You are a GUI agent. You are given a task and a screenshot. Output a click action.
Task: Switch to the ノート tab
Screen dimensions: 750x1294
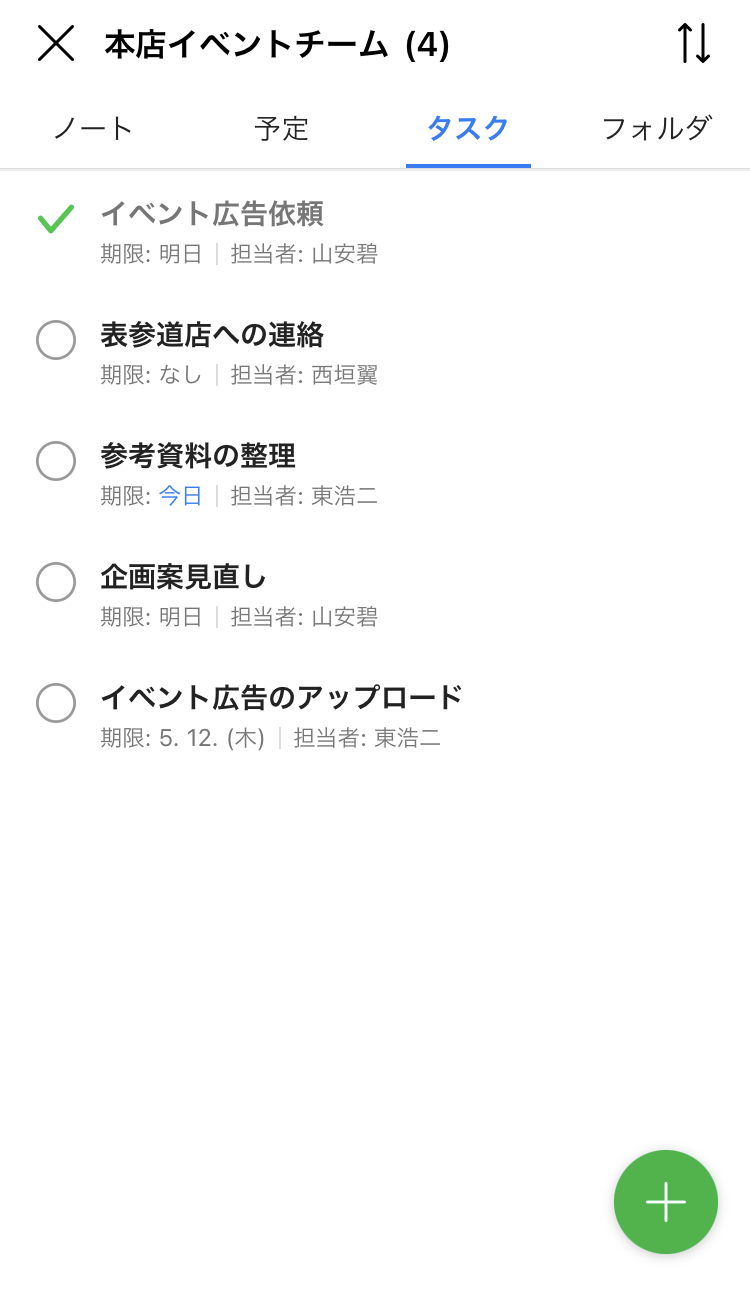tap(93, 128)
